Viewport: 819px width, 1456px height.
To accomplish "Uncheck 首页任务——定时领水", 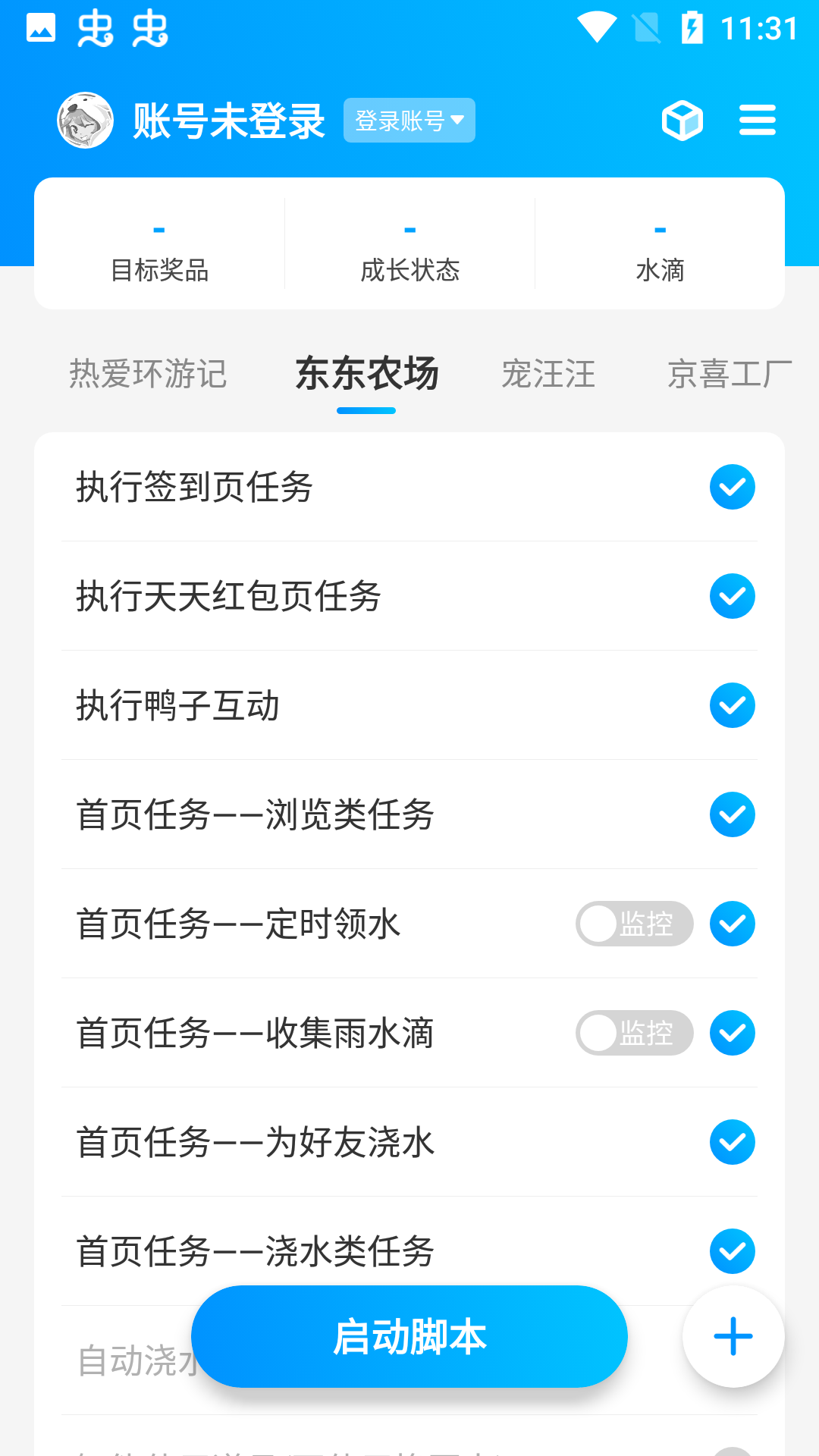I will 732,924.
